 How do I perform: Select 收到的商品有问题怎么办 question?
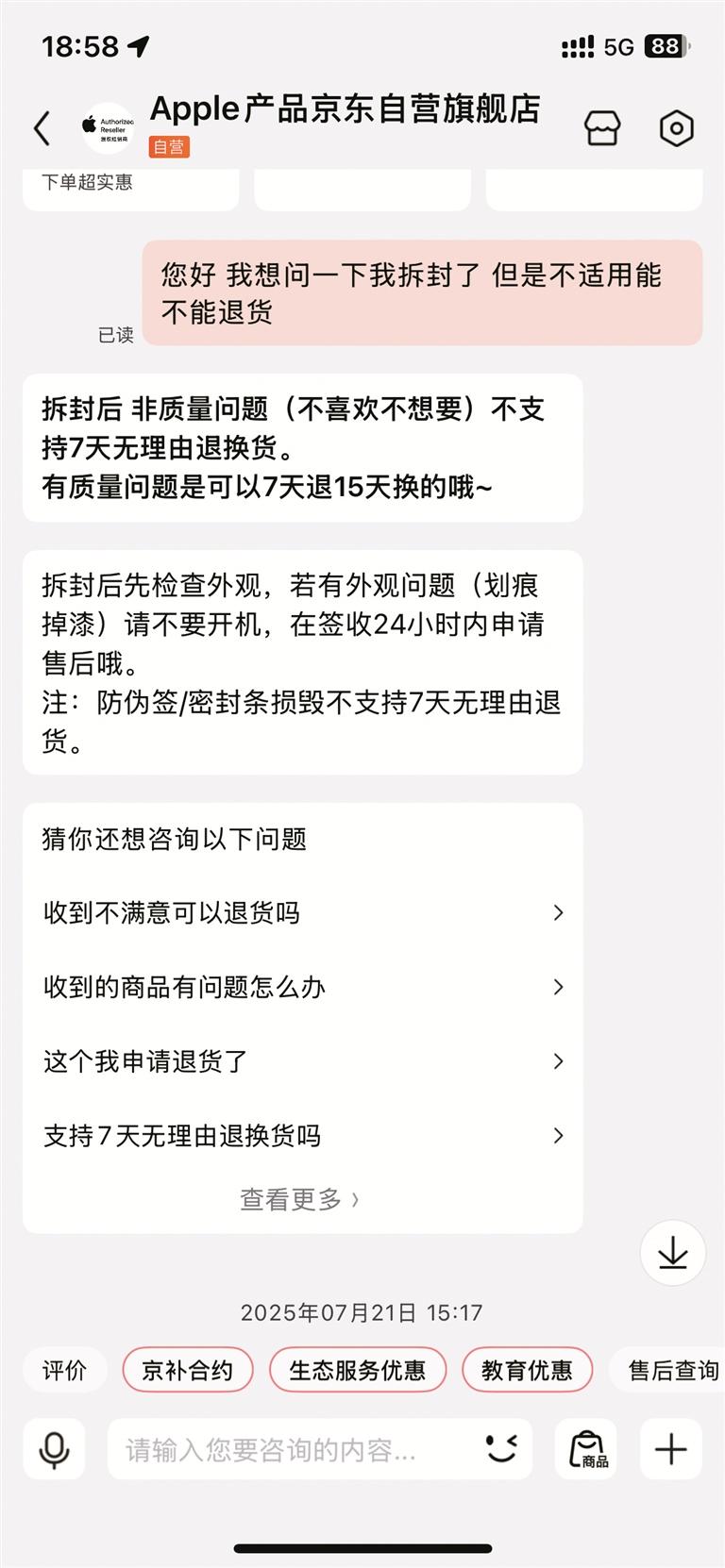[x=302, y=987]
